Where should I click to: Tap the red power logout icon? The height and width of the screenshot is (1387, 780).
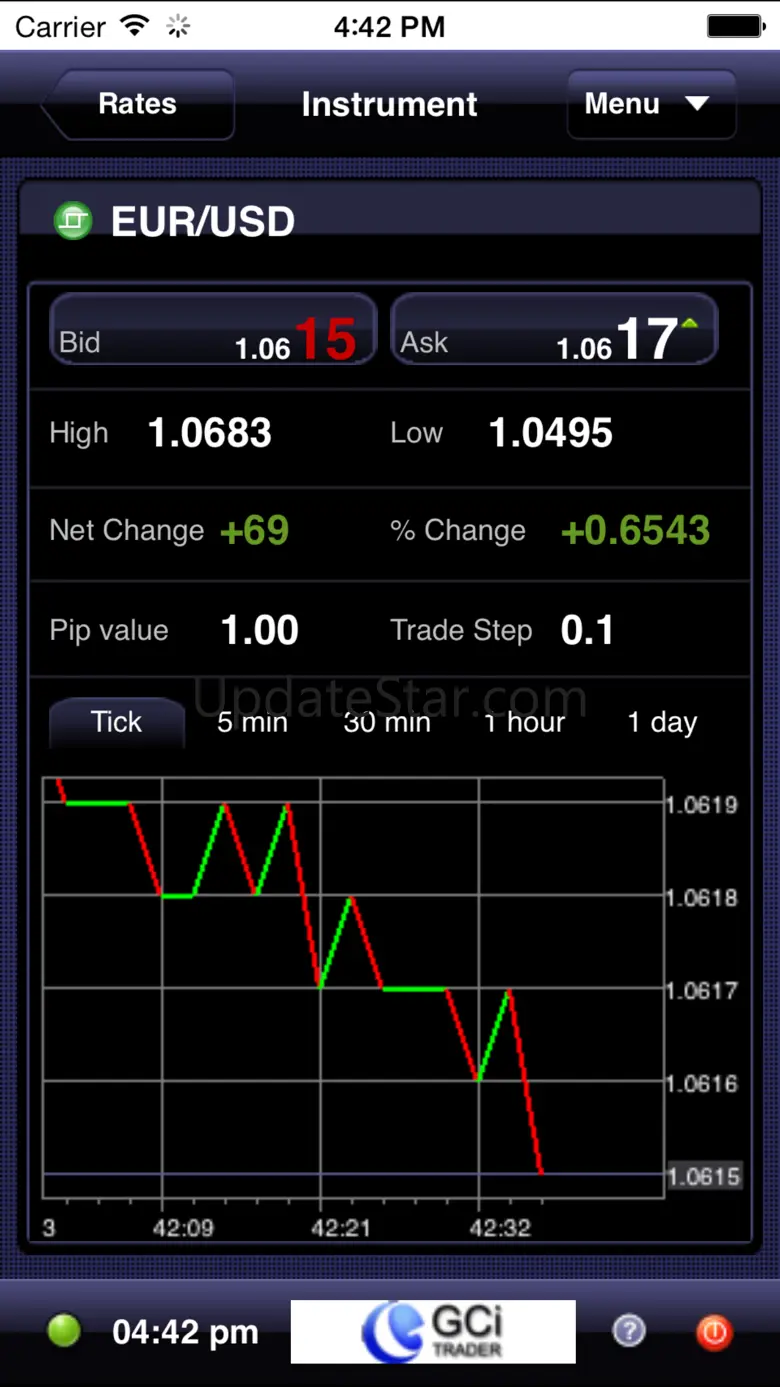(714, 1331)
